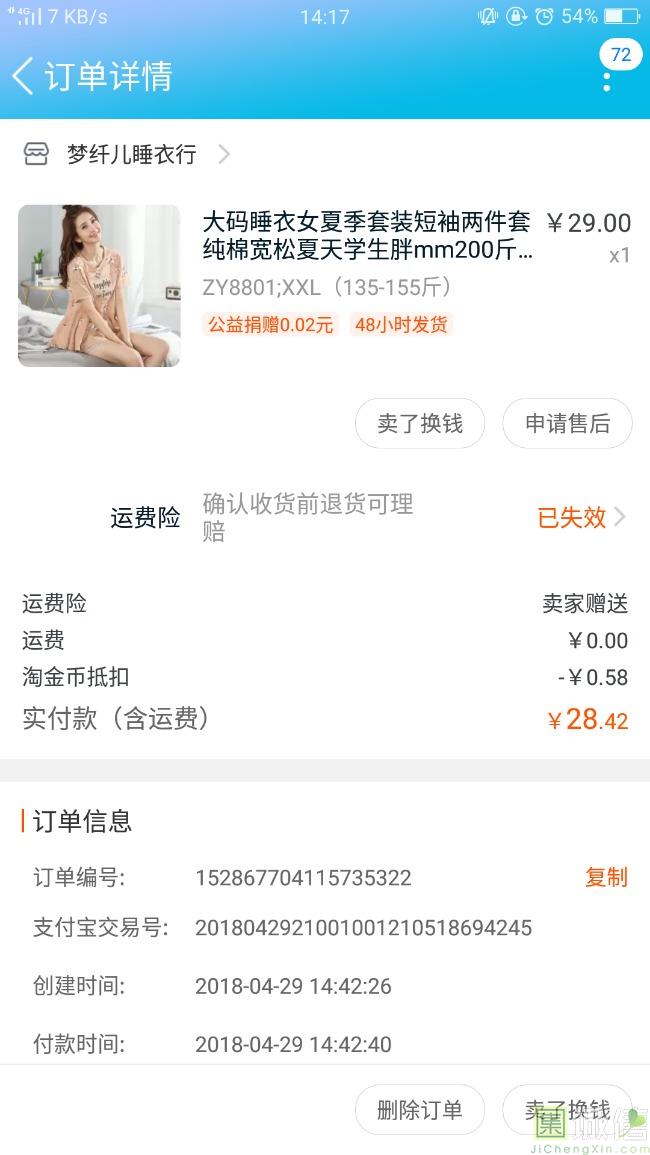Open the 梦纤儿睡衣行 store page

[130, 154]
